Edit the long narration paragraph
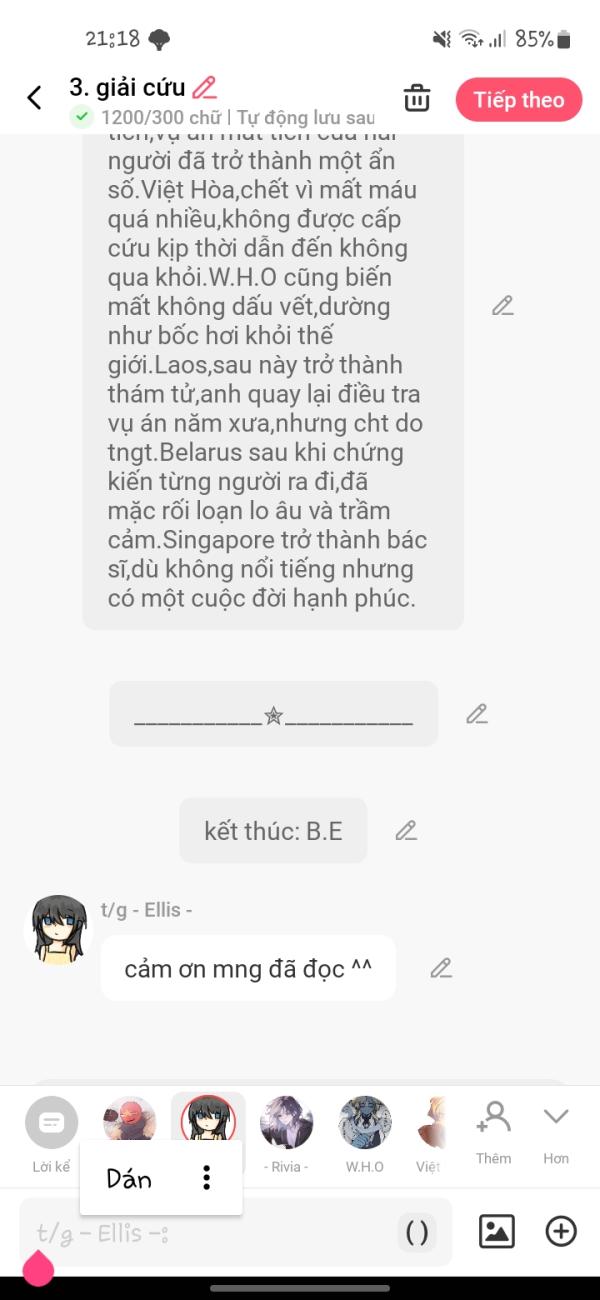The height and width of the screenshot is (1300, 600). click(x=502, y=306)
